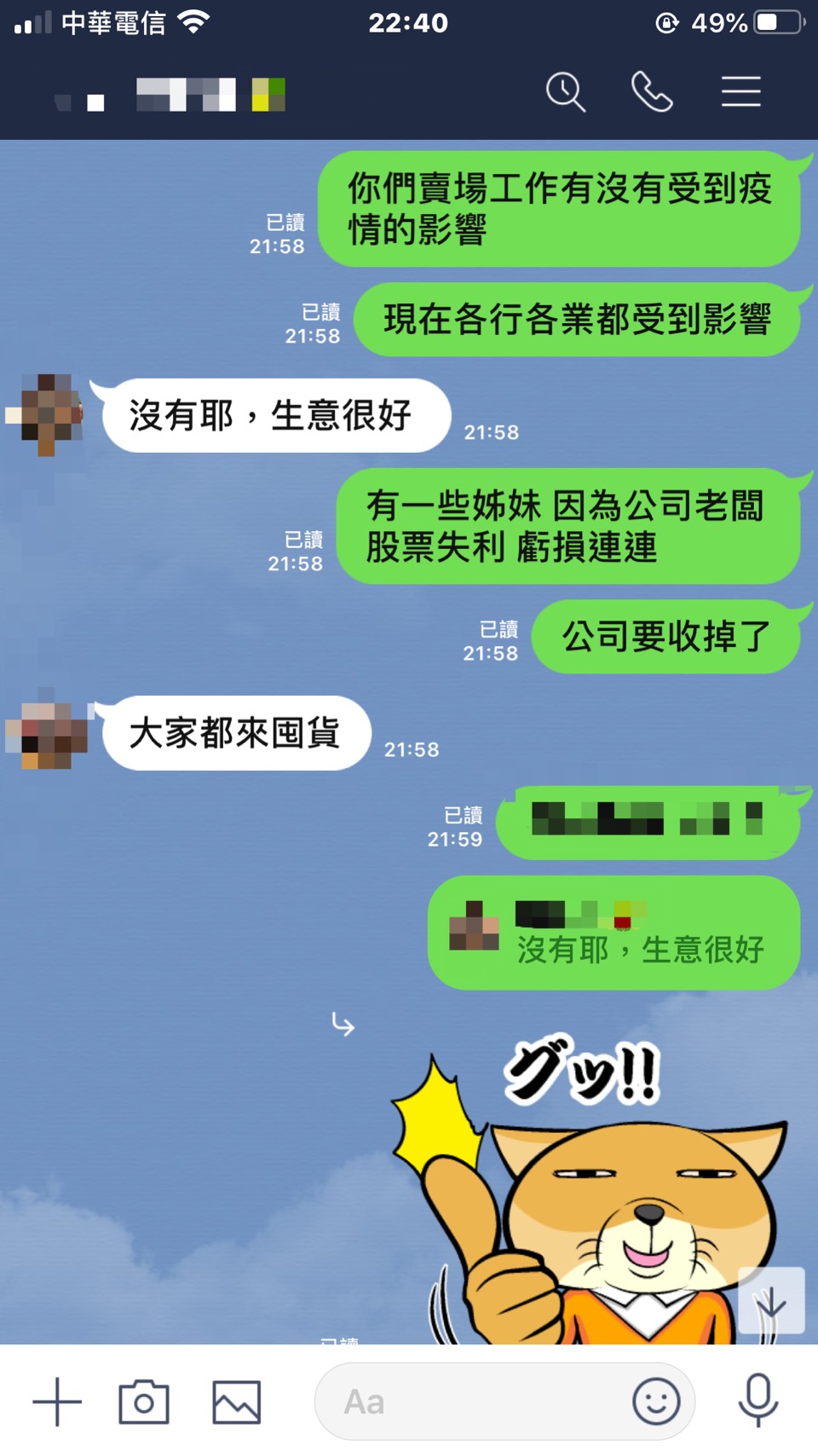Image resolution: width=818 pixels, height=1456 pixels.
Task: Open the chat menu (three lines)
Action: [740, 92]
